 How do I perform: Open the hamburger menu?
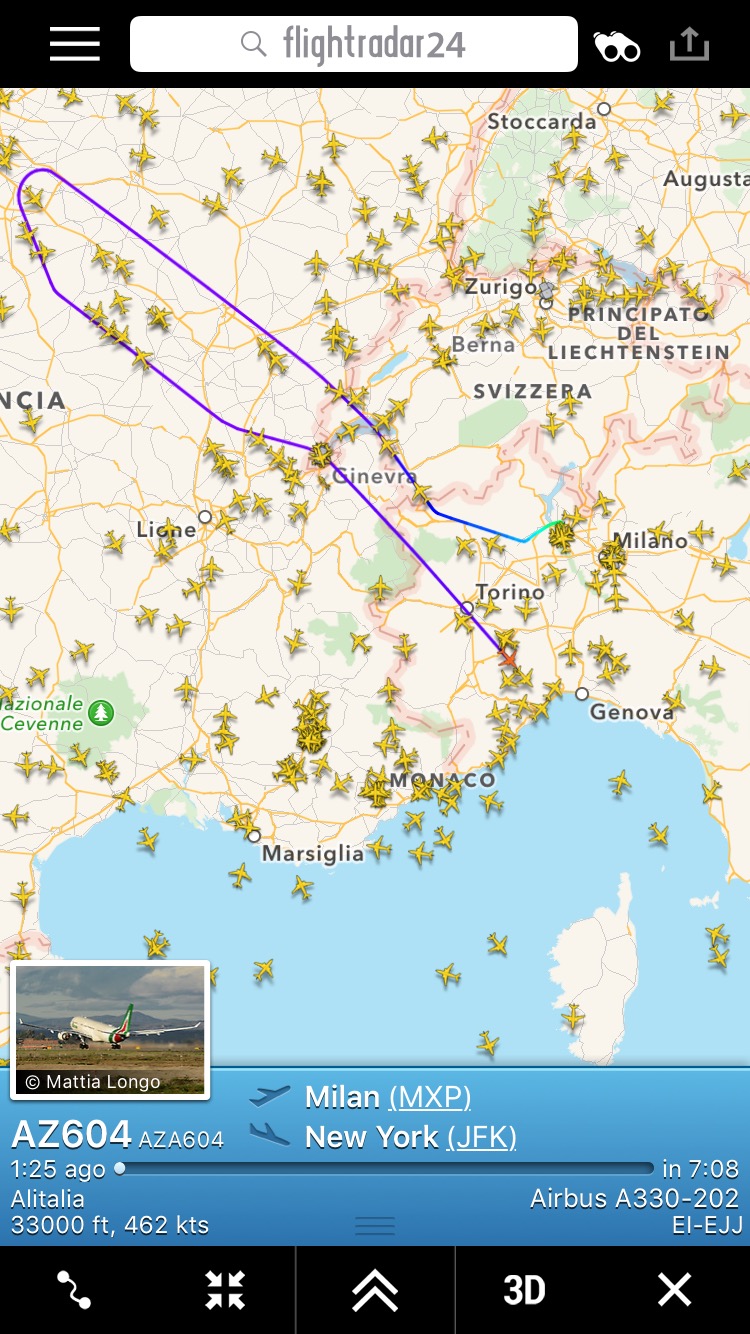pos(75,45)
